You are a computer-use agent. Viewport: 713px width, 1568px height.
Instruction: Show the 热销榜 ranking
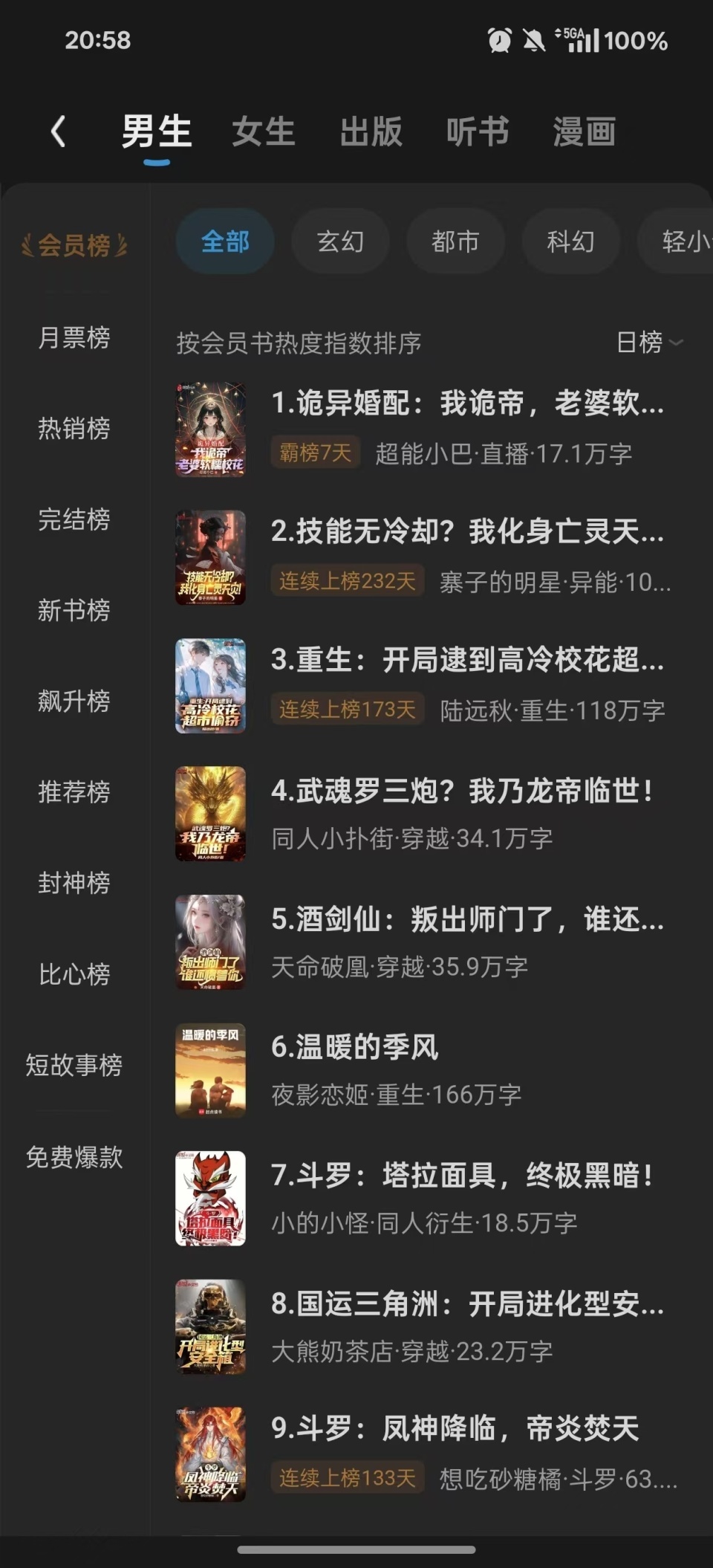click(x=74, y=429)
